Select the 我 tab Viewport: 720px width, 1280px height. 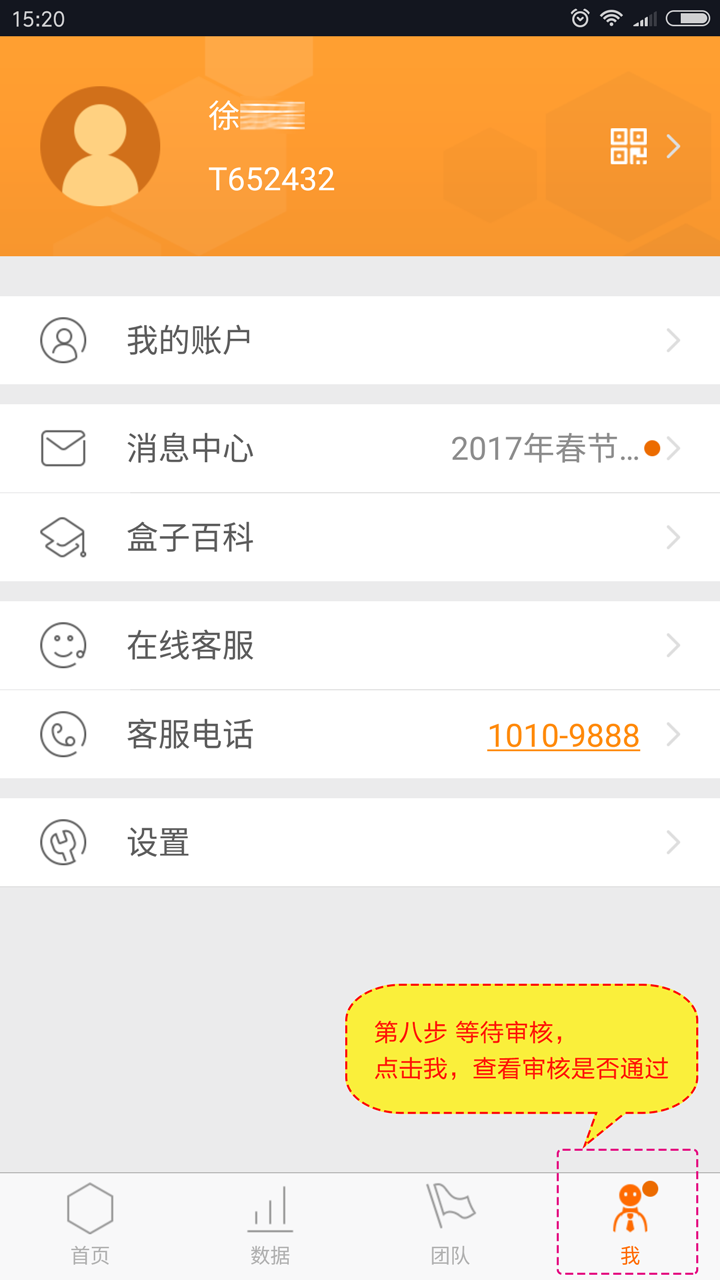click(x=630, y=1226)
